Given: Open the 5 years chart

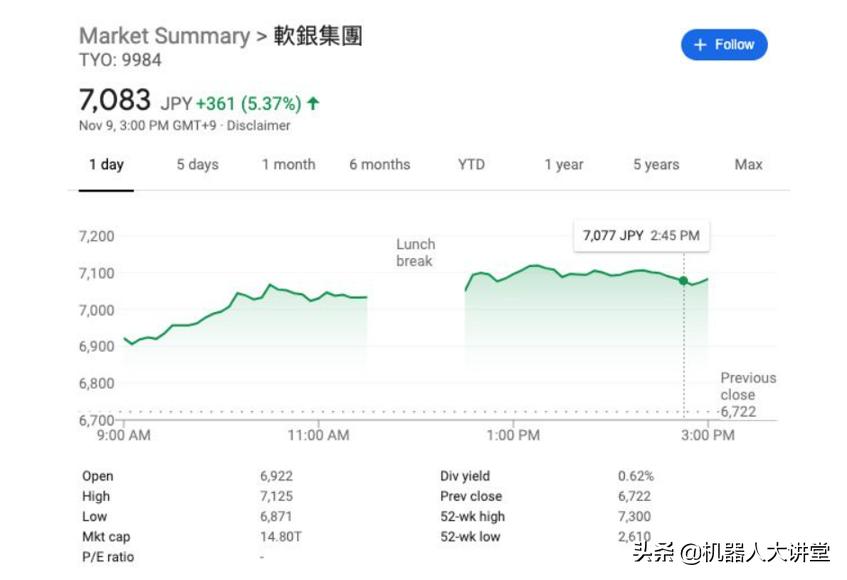Looking at the screenshot, I should (655, 165).
